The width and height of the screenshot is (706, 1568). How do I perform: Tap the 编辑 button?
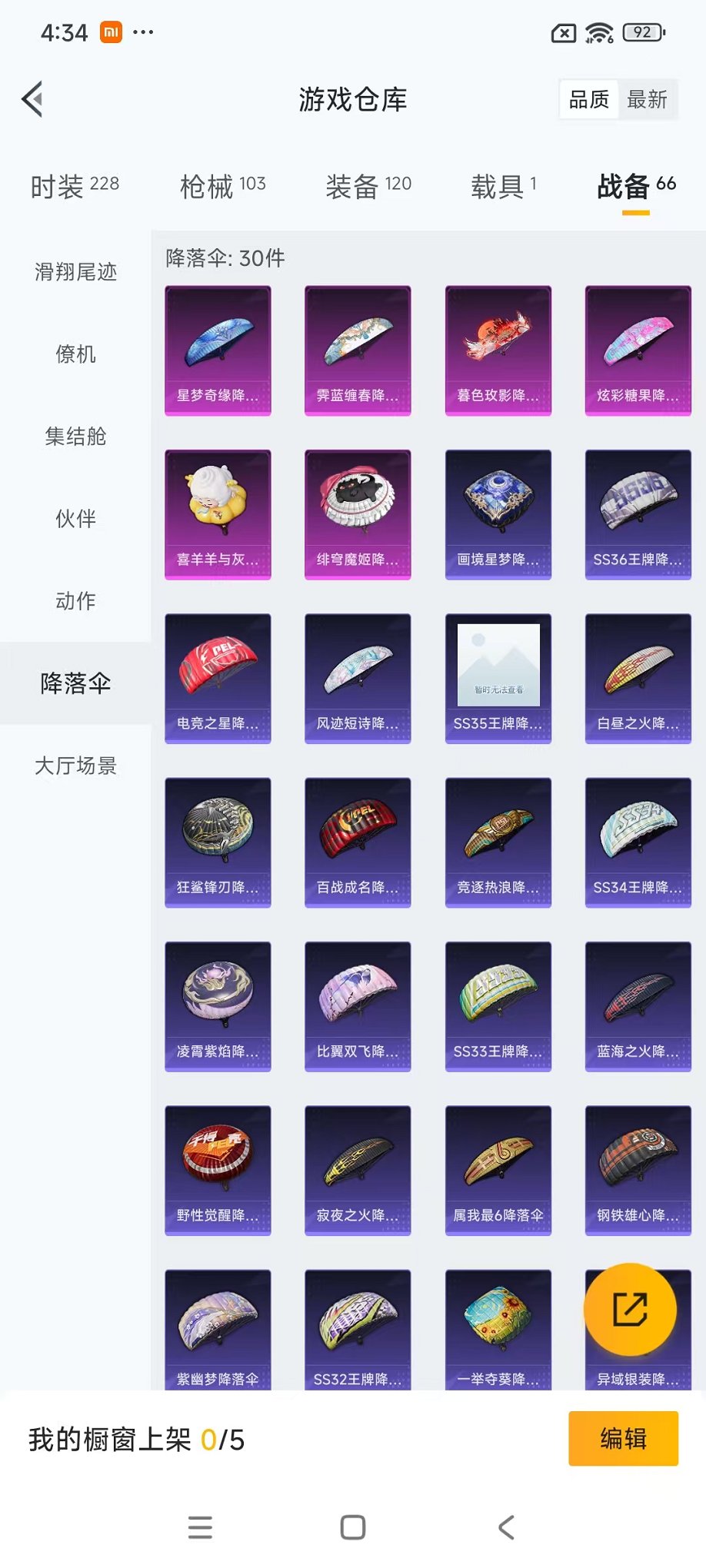[x=623, y=1438]
